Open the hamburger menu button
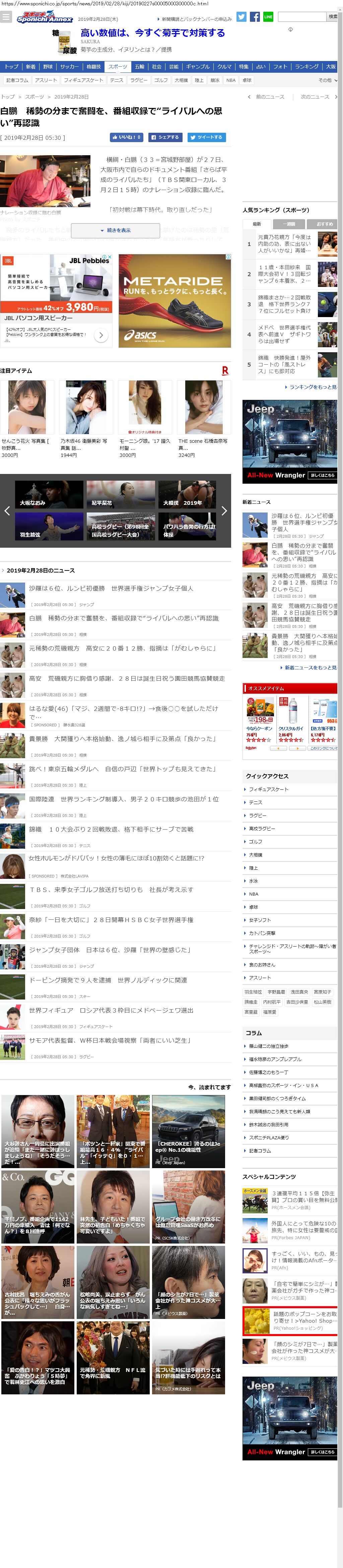The height and width of the screenshot is (1568, 343). [6, 17]
